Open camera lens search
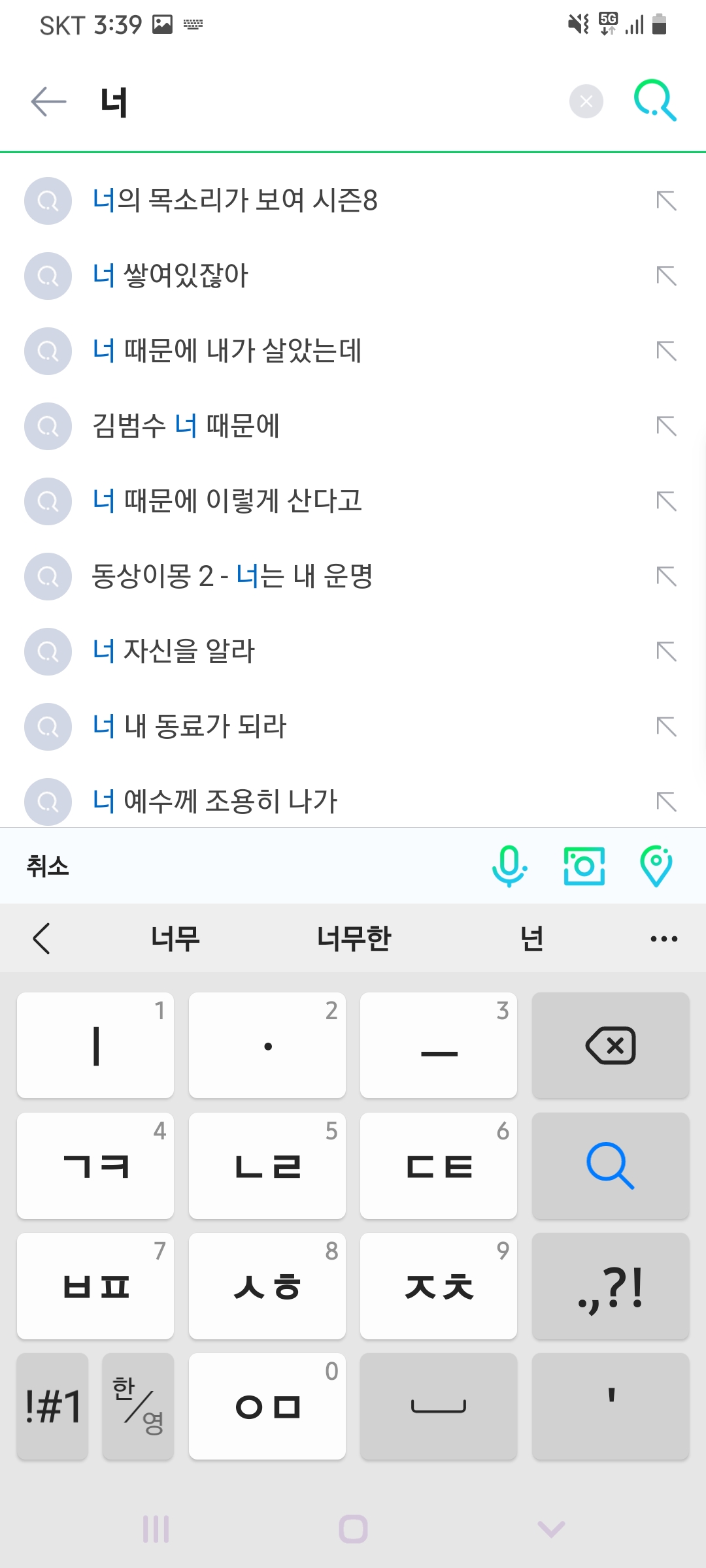 (584, 866)
